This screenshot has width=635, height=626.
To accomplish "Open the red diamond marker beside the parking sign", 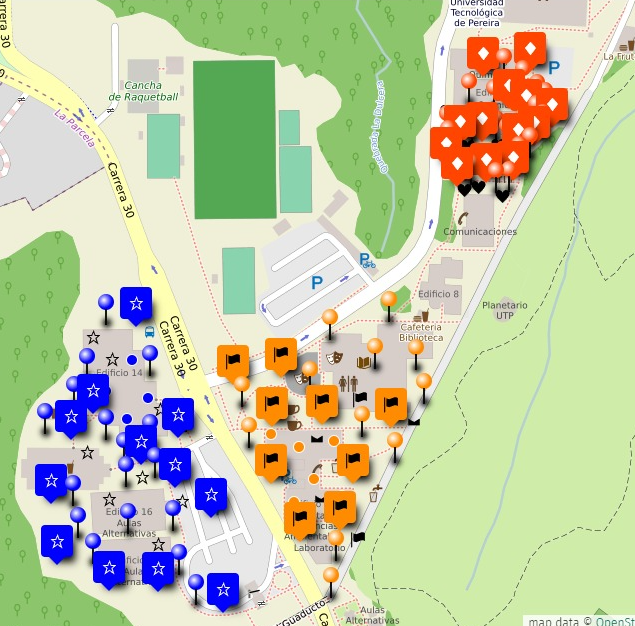I will pos(530,49).
